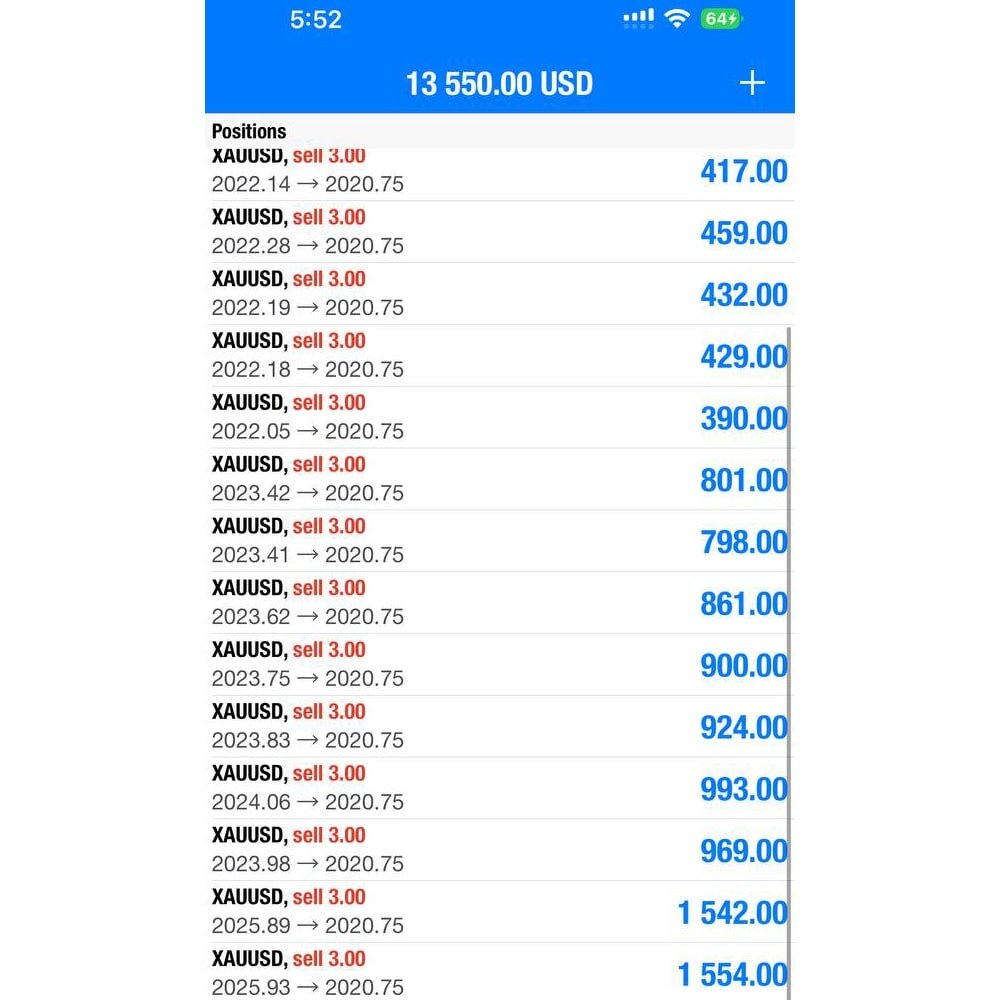Expand the XAUUSD position from 2023.75
Viewport: 1000px width, 1000px height.
point(500,665)
